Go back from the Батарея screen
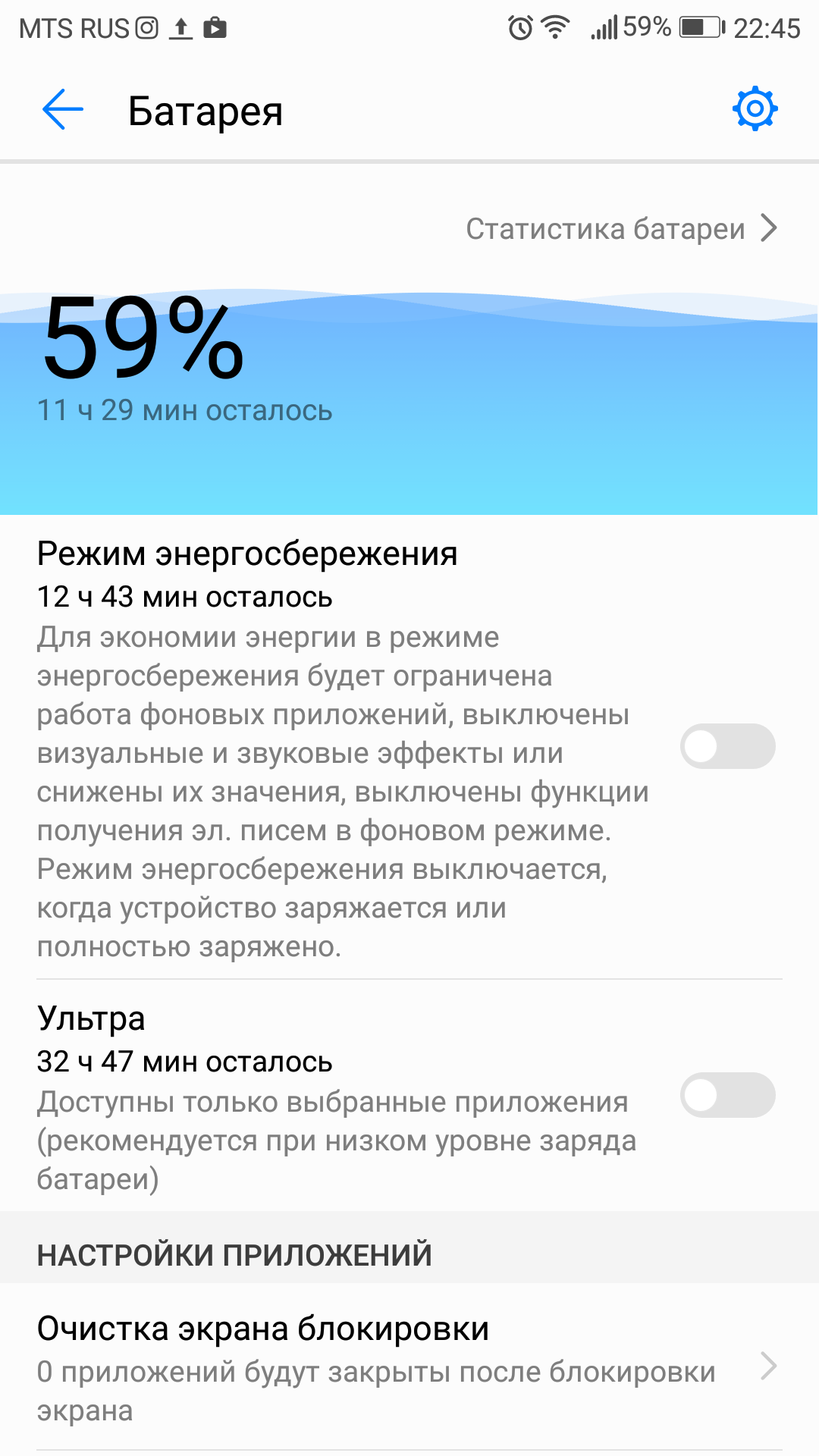This screenshot has width=819, height=1456. coord(62,110)
